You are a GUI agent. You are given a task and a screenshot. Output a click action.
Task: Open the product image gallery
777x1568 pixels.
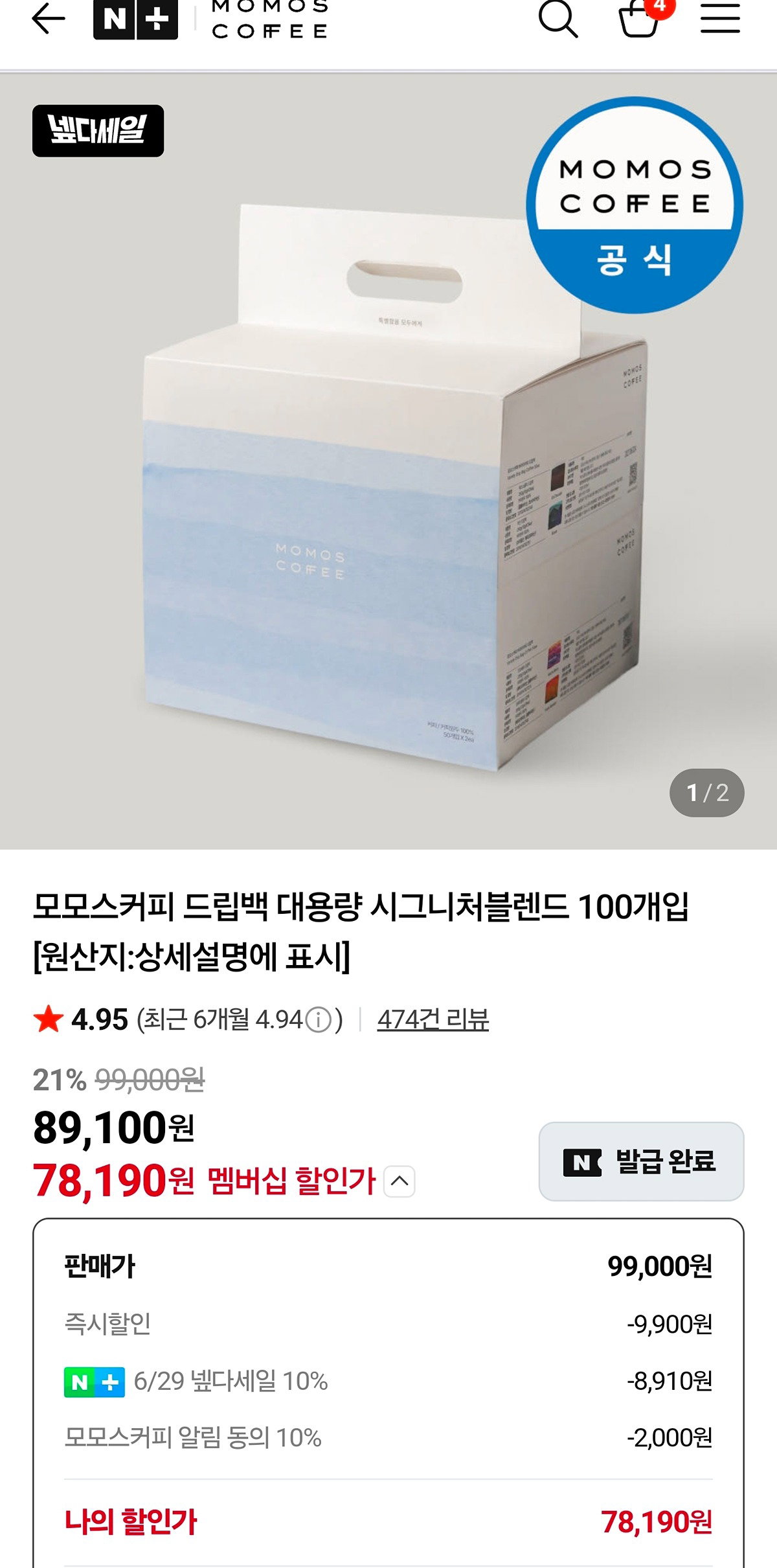(388, 461)
